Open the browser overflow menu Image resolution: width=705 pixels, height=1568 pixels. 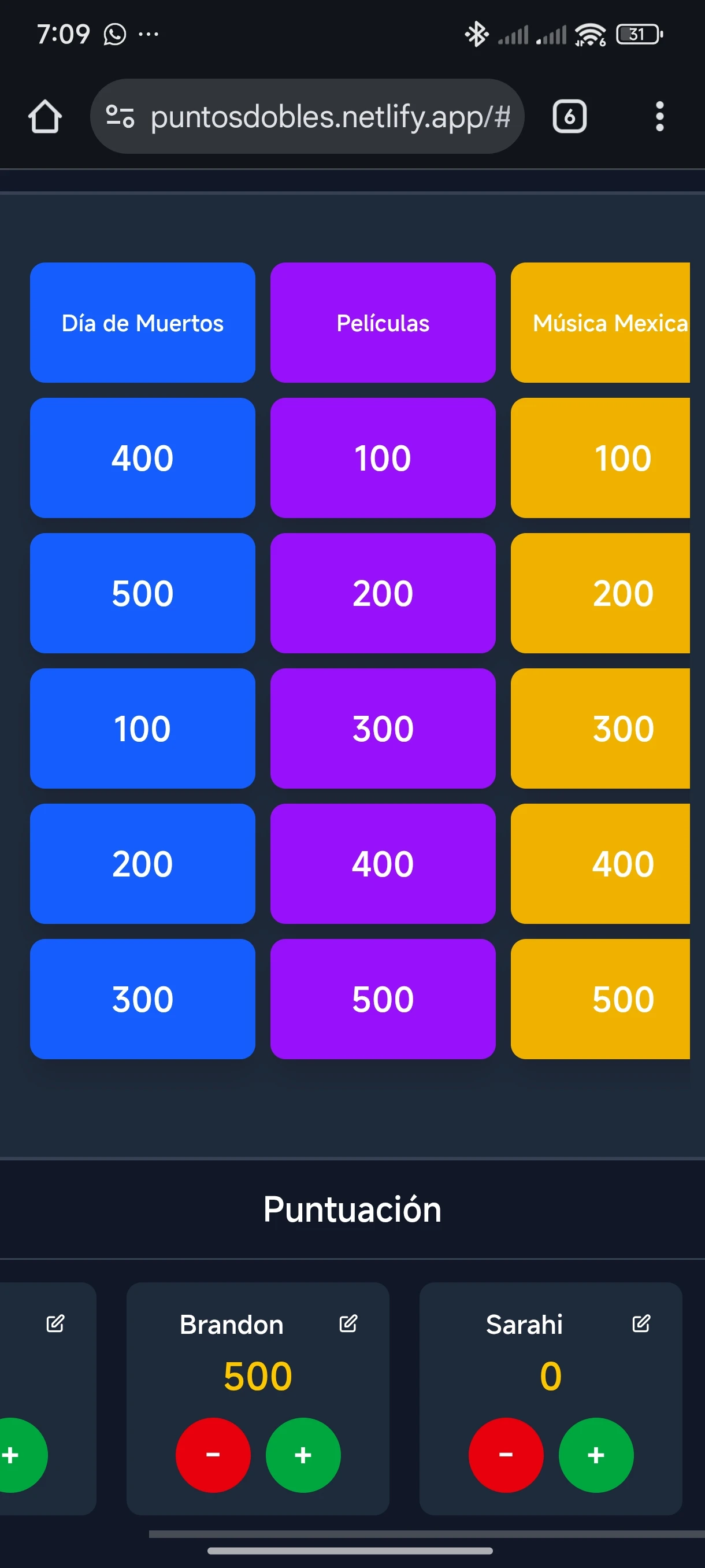659,116
